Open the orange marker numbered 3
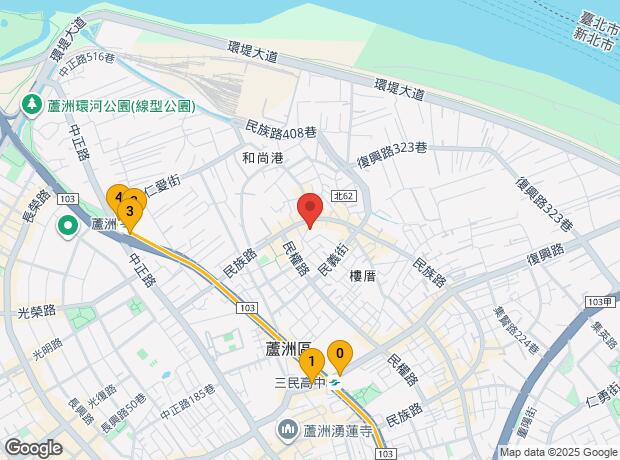This screenshot has height=460, width=620. click(x=131, y=212)
